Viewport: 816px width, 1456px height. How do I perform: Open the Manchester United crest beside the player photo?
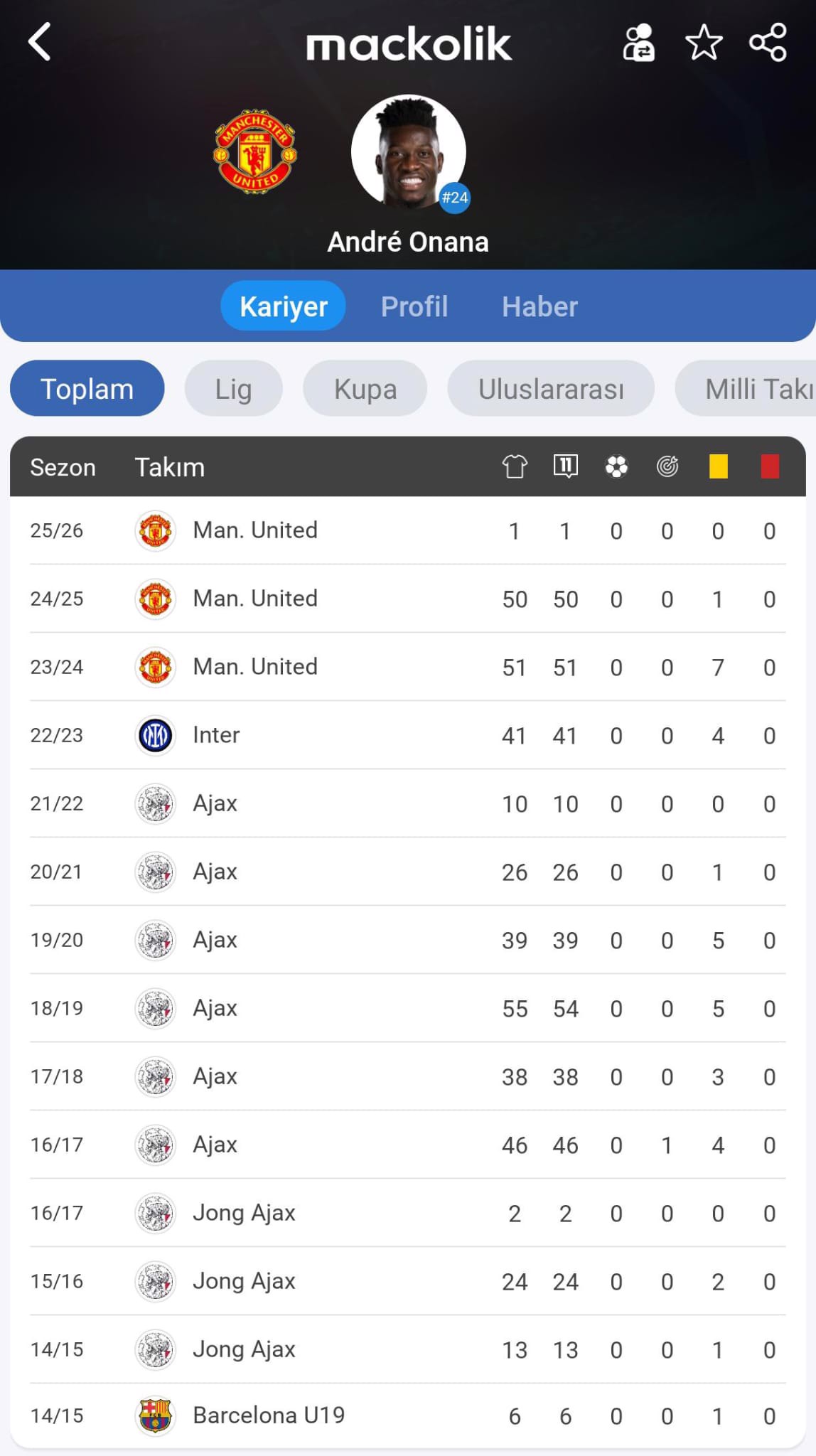pos(255,151)
